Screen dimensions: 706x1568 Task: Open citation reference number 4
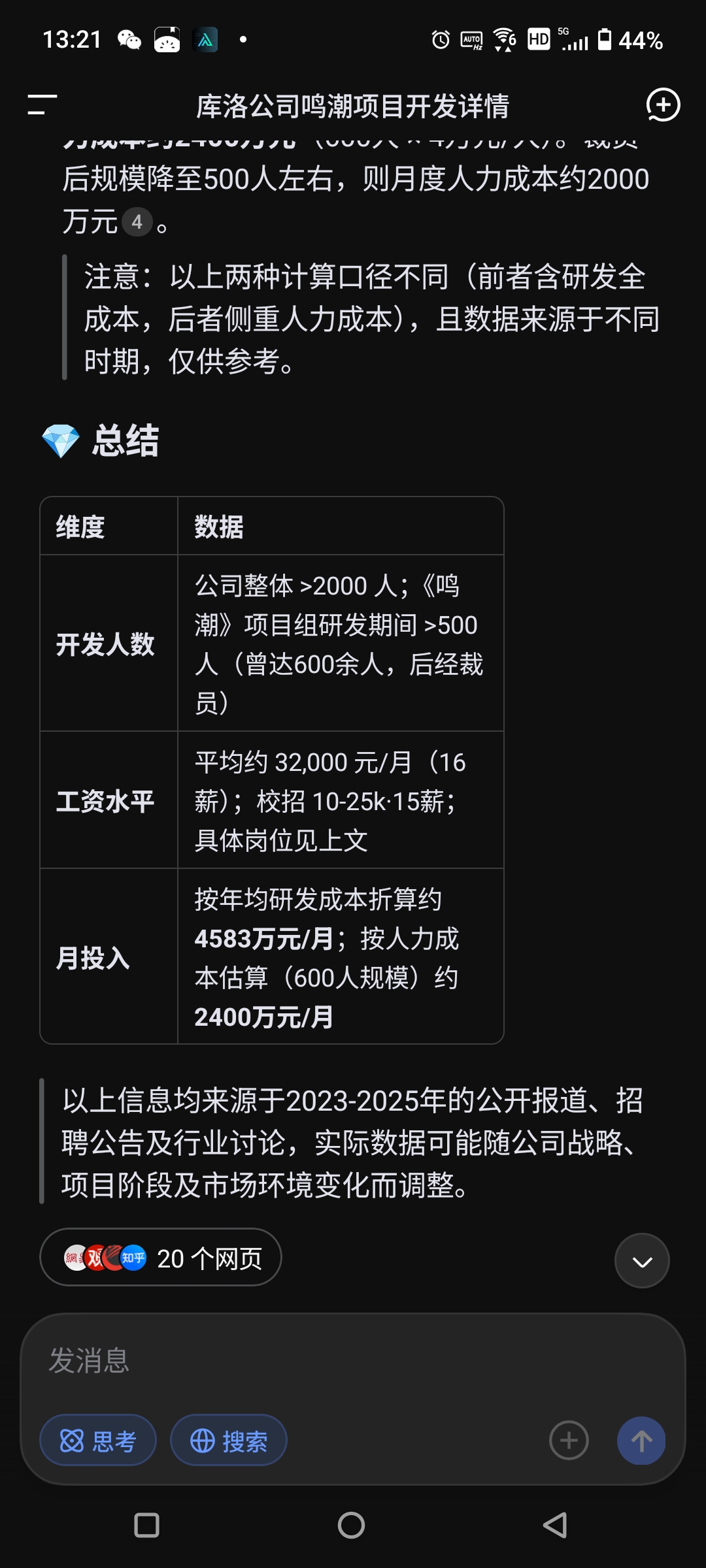coord(137,222)
